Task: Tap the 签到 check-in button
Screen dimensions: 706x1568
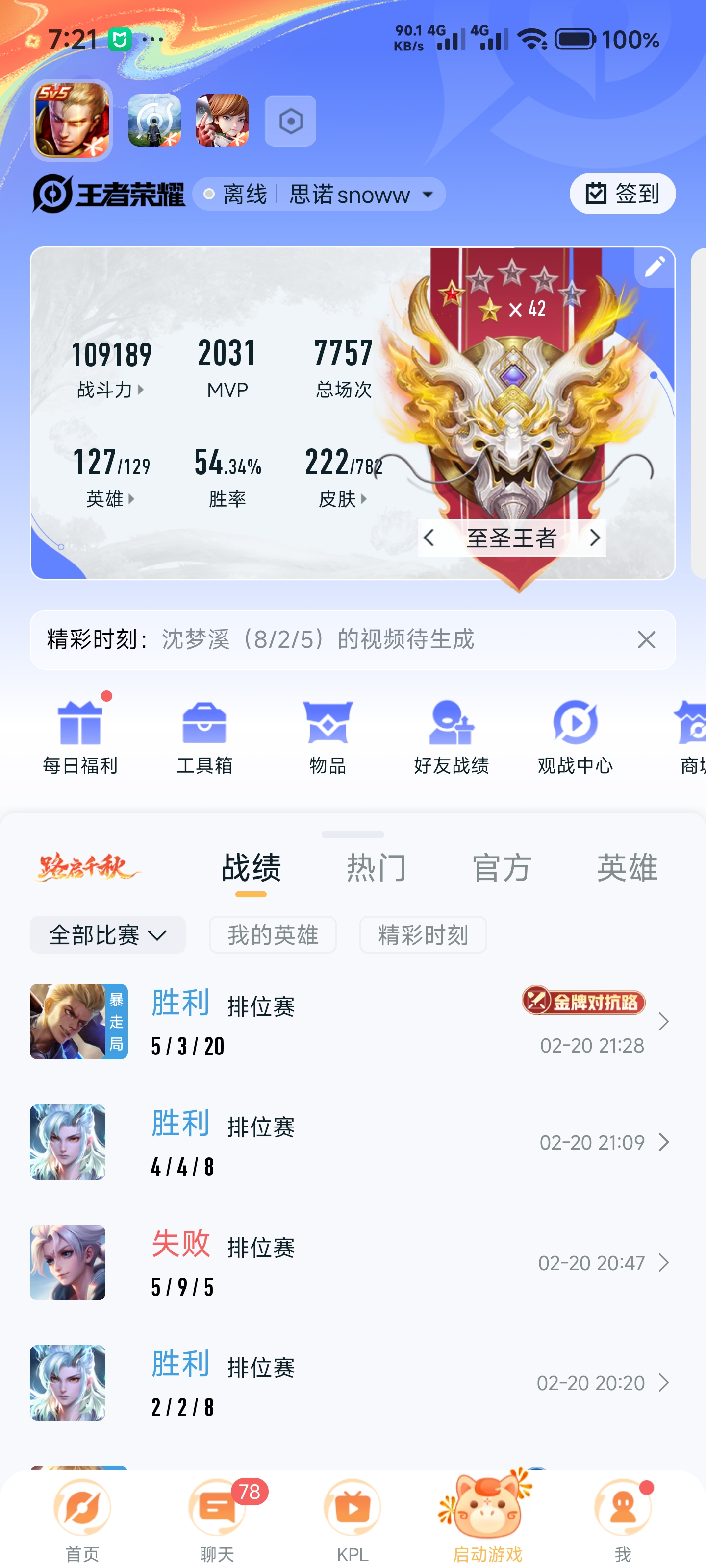Action: click(x=622, y=194)
